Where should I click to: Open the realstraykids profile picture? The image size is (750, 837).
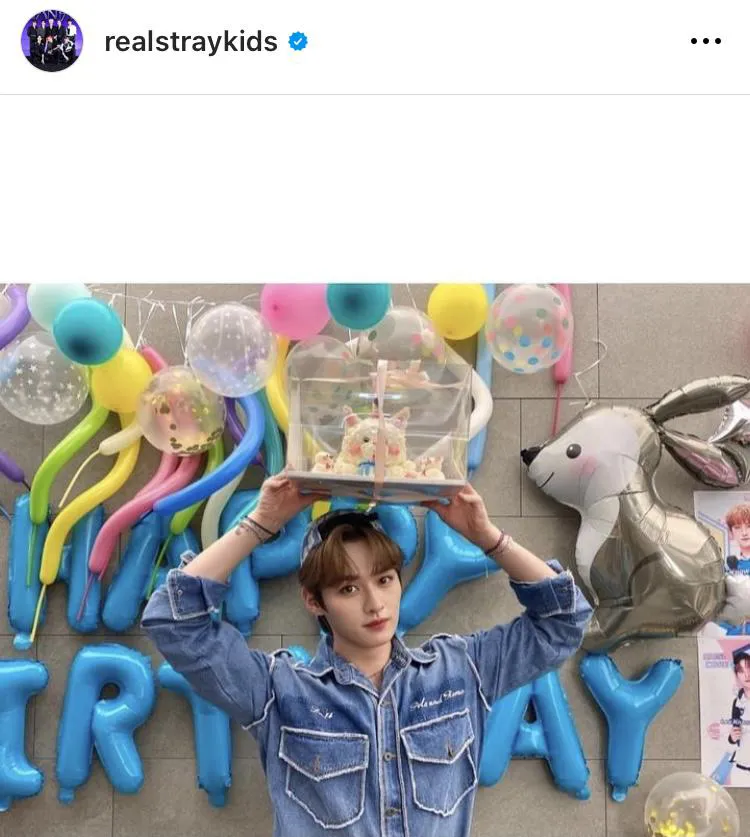pyautogui.click(x=52, y=41)
